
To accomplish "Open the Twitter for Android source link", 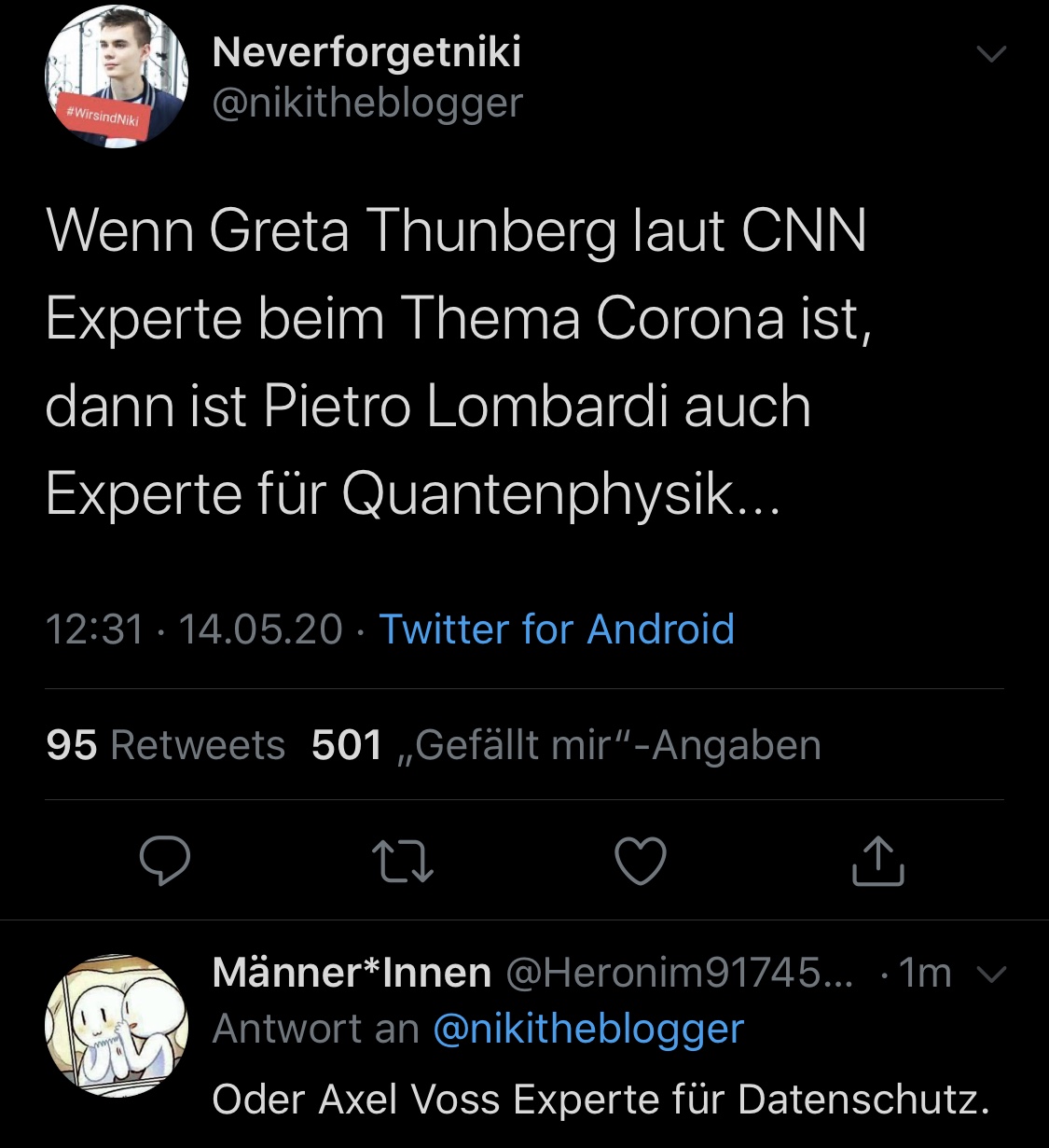I will 557,629.
